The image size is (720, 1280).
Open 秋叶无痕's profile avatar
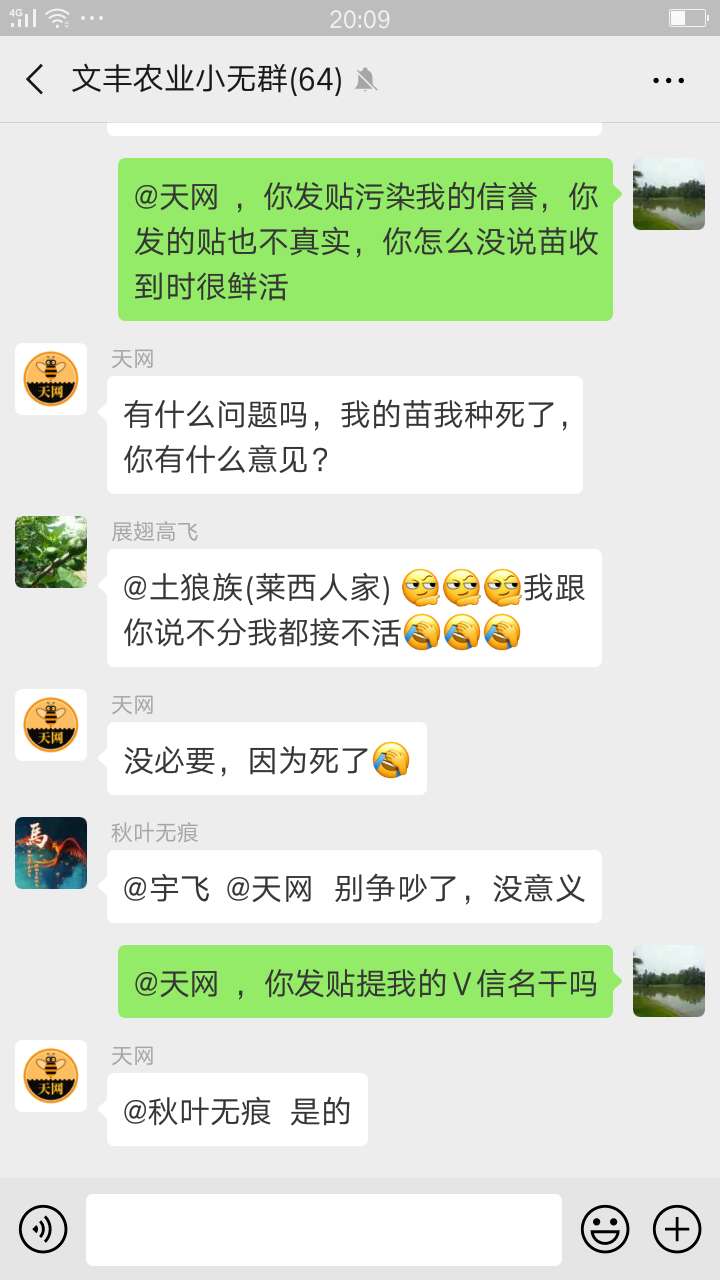(51, 853)
